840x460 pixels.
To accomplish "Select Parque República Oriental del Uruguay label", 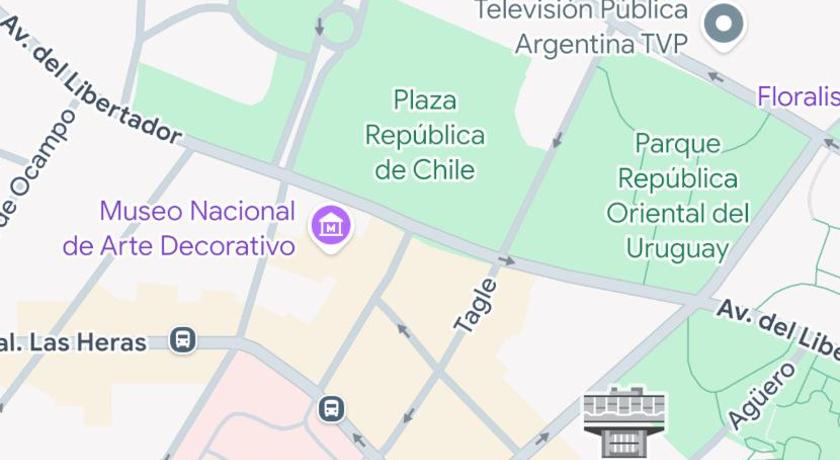I will click(677, 196).
